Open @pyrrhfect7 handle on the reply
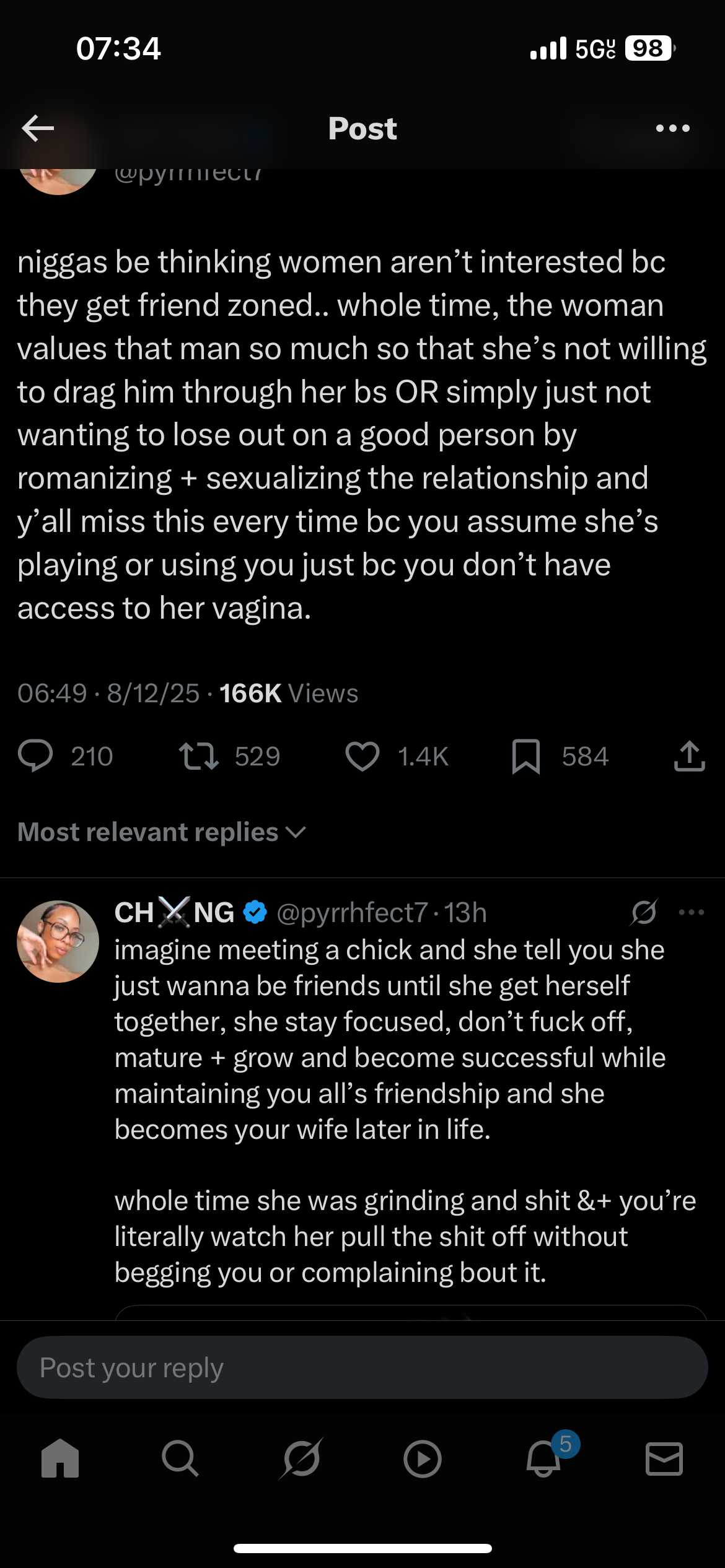Image resolution: width=725 pixels, height=1568 pixels. [352, 913]
